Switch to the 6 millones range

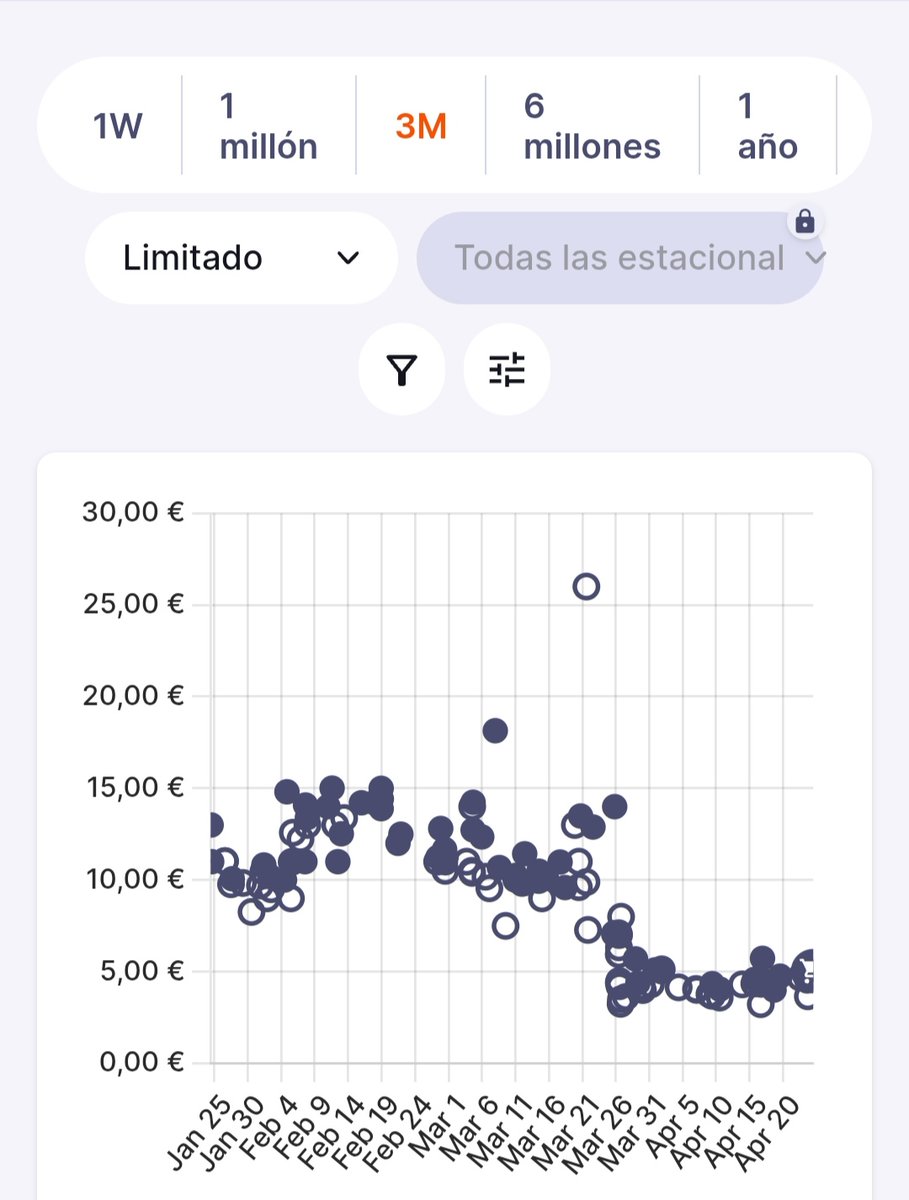[592, 126]
